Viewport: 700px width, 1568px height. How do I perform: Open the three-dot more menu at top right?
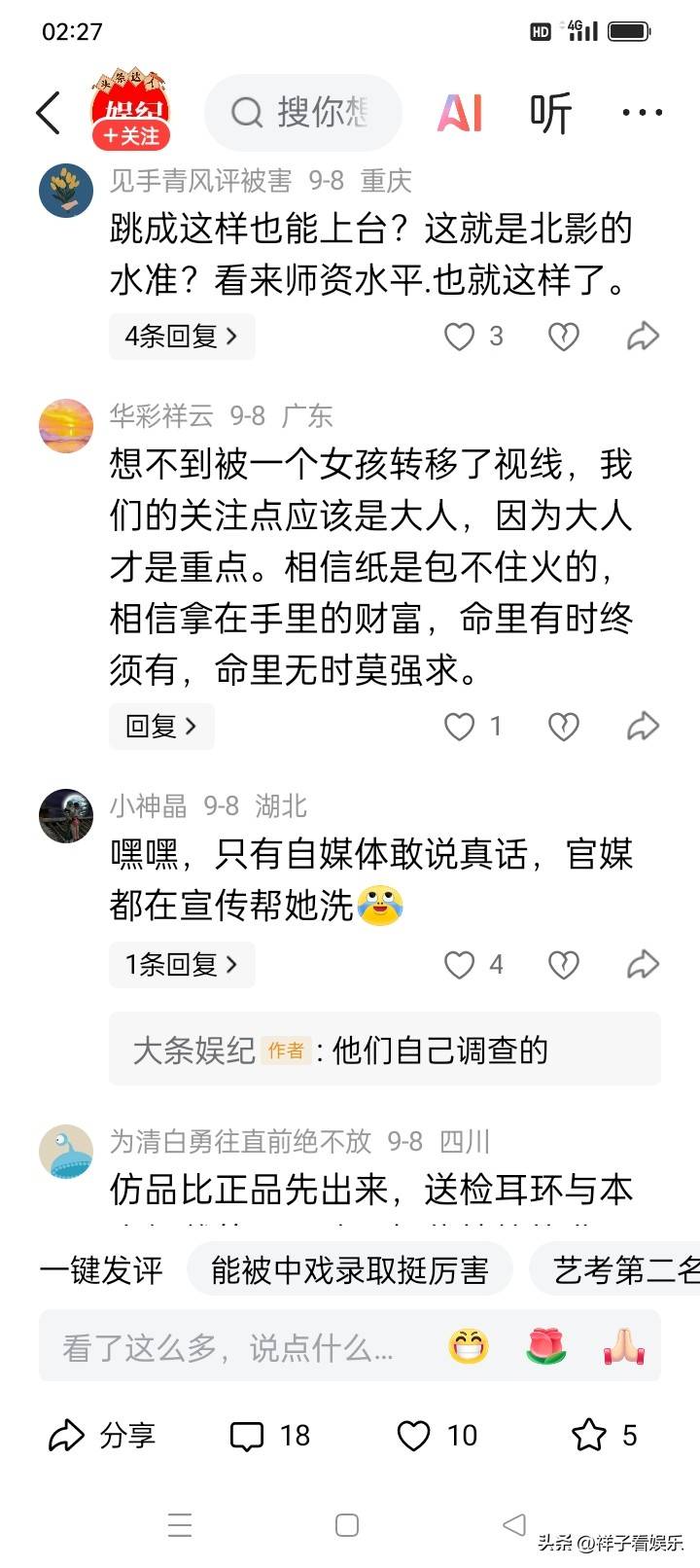pyautogui.click(x=643, y=113)
